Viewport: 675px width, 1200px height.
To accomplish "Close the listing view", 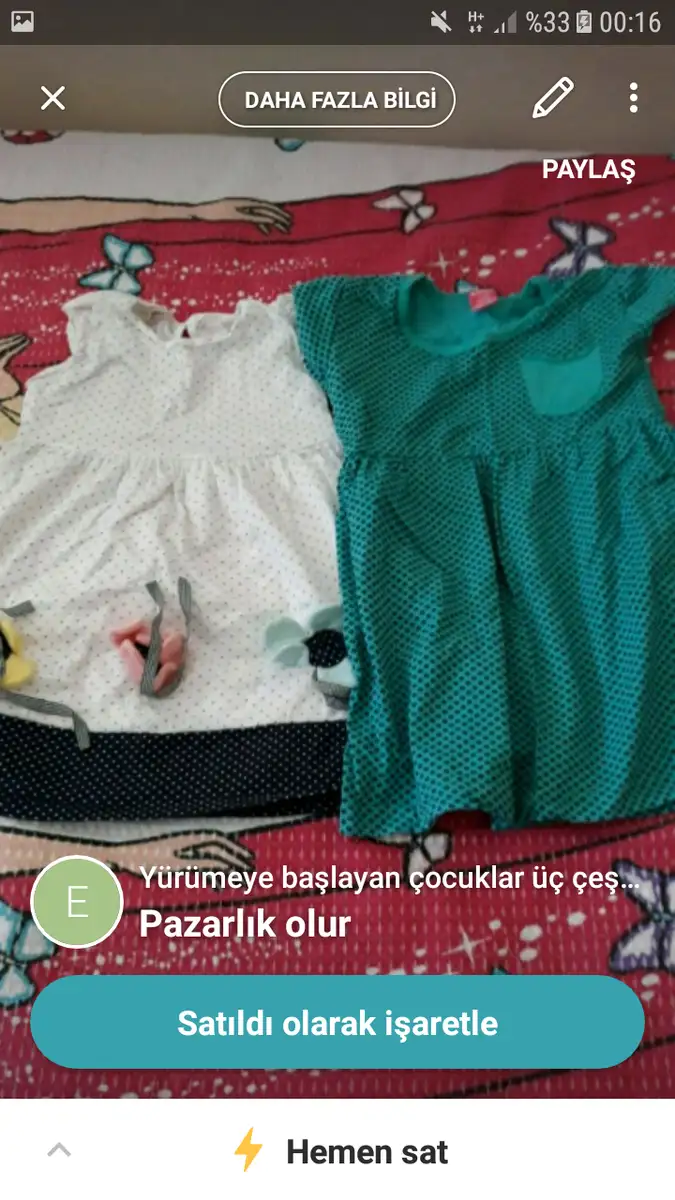I will tap(52, 98).
